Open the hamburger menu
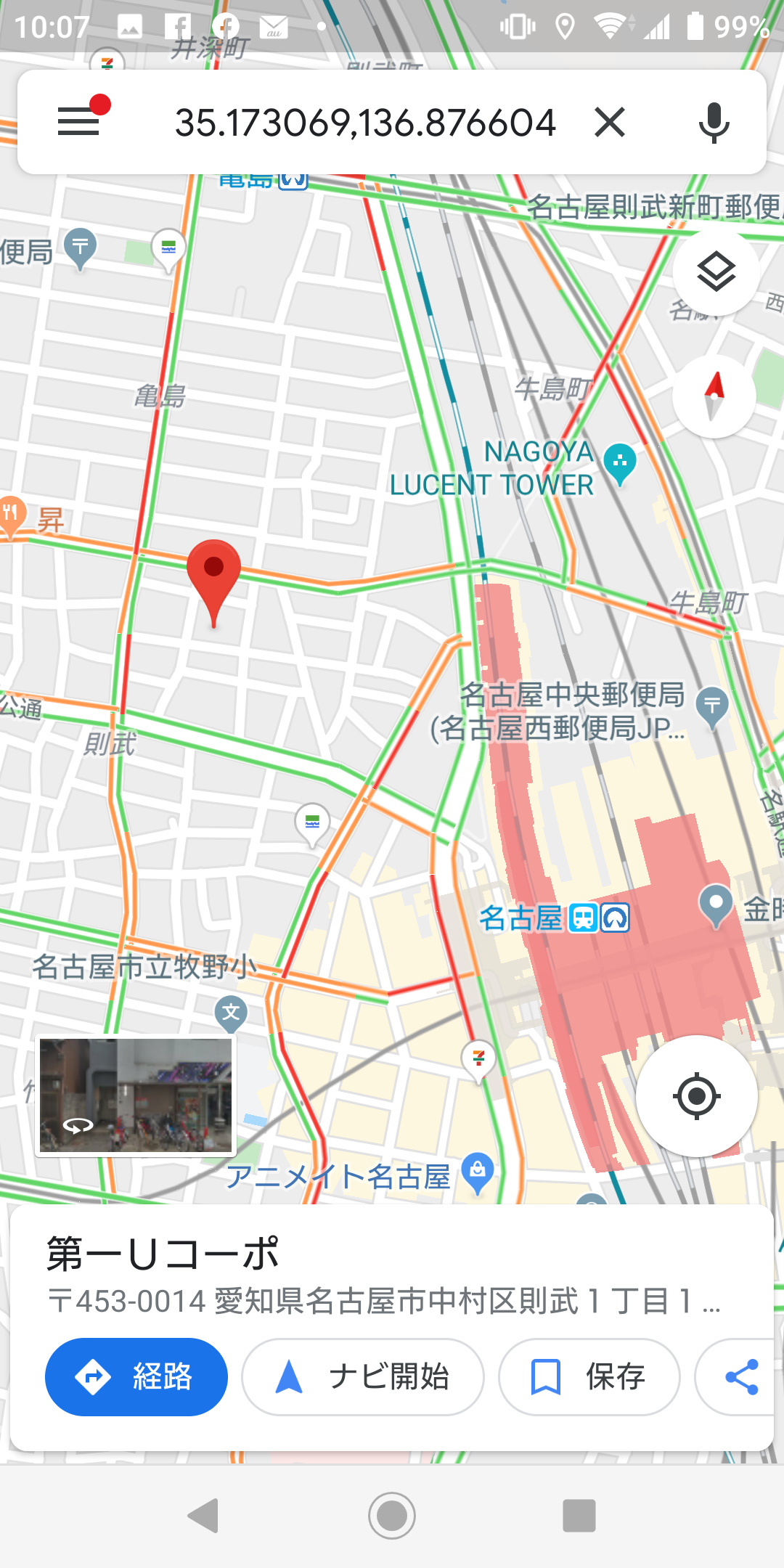The height and width of the screenshot is (1568, 784). pos(78,121)
